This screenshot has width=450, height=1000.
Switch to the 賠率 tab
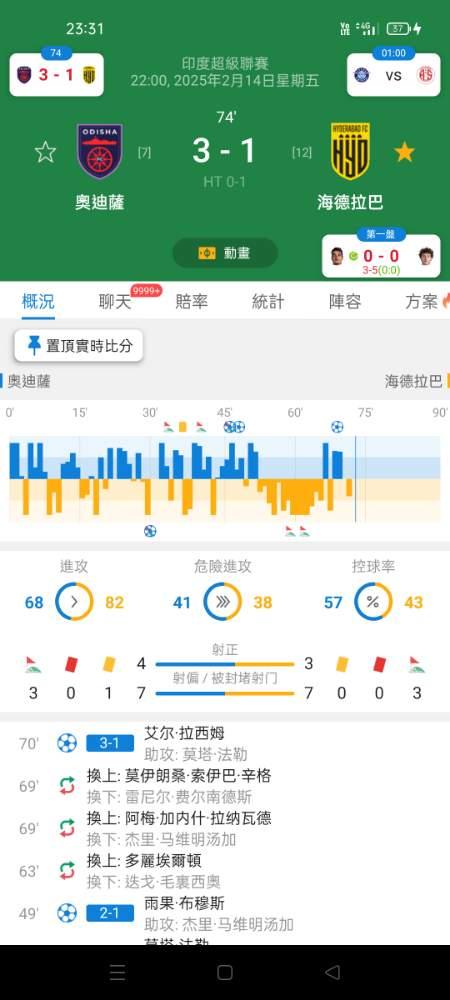tap(192, 301)
